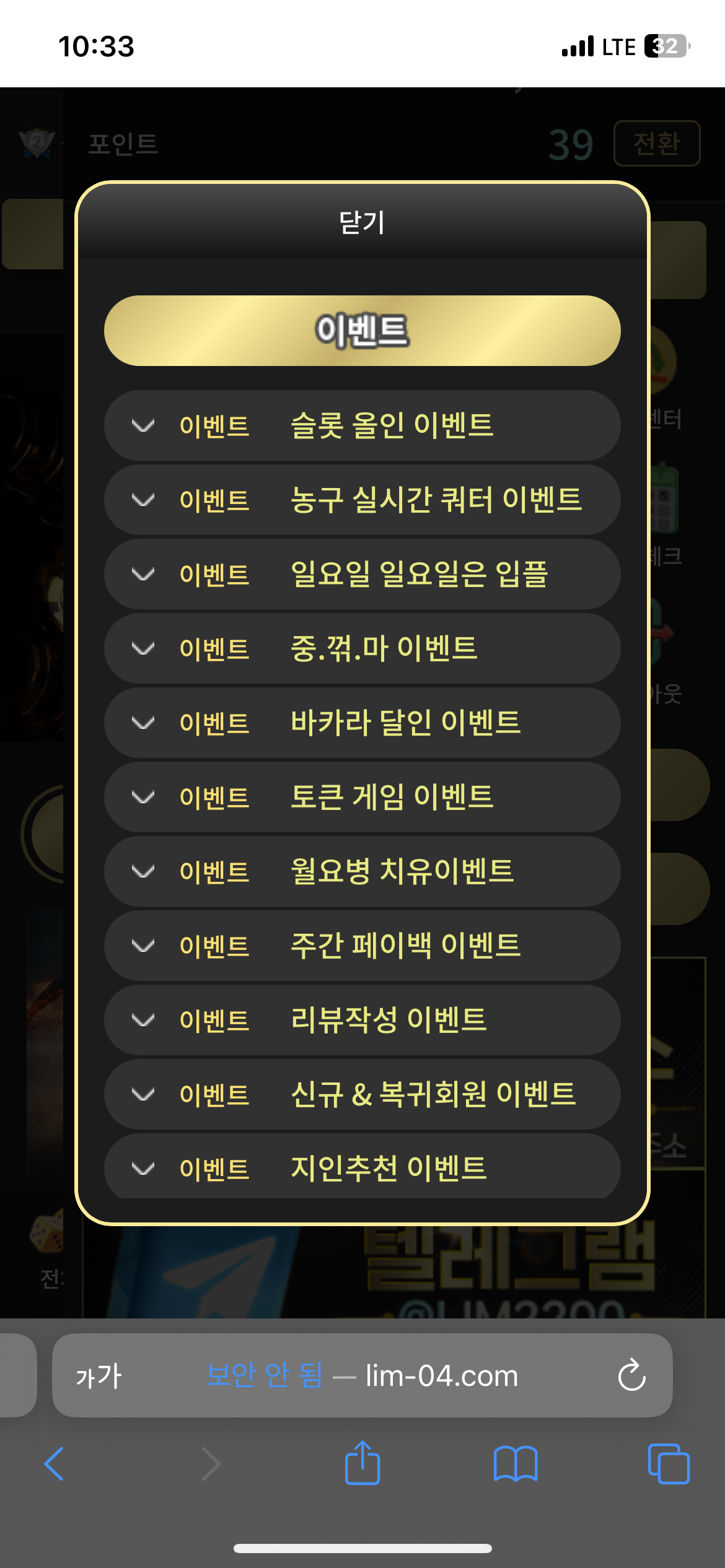Open the 가가 text size menu

tap(99, 1375)
